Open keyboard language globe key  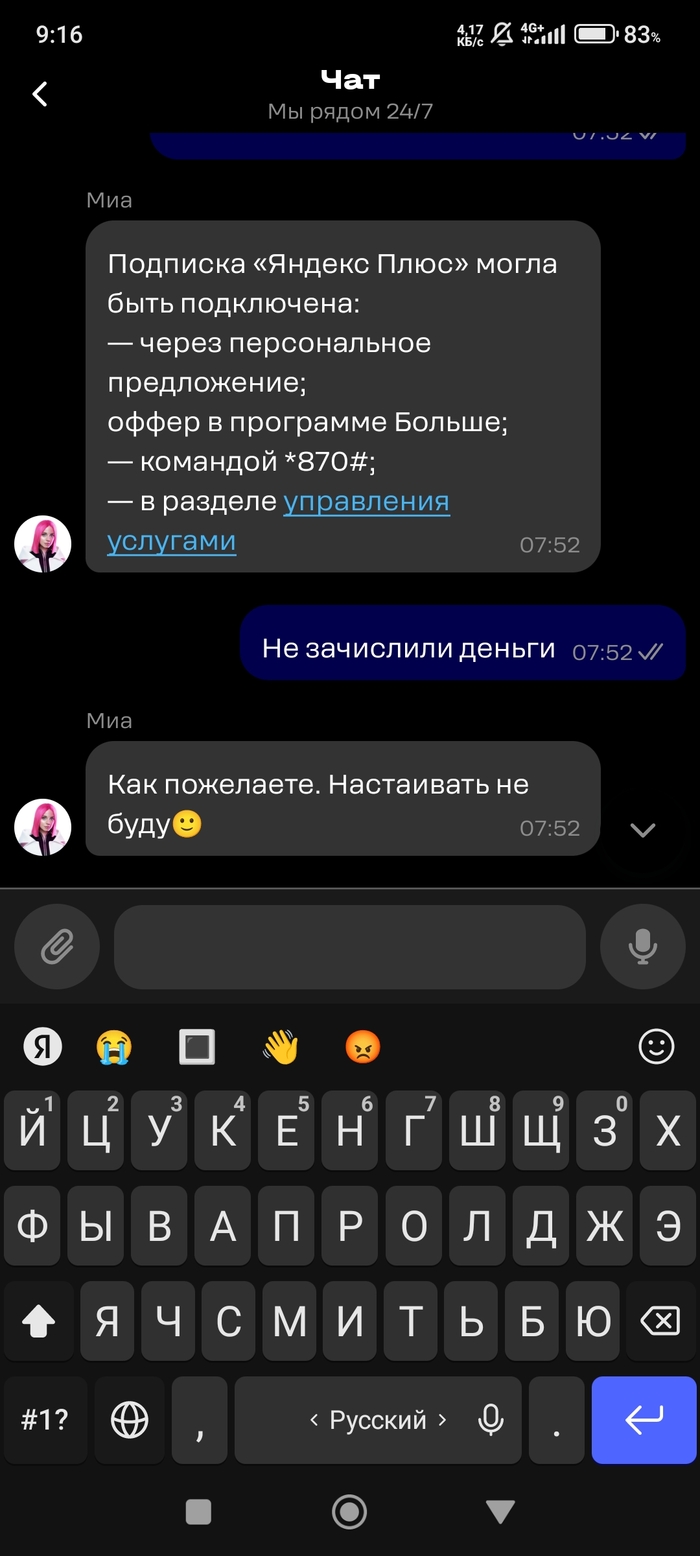coord(130,1419)
